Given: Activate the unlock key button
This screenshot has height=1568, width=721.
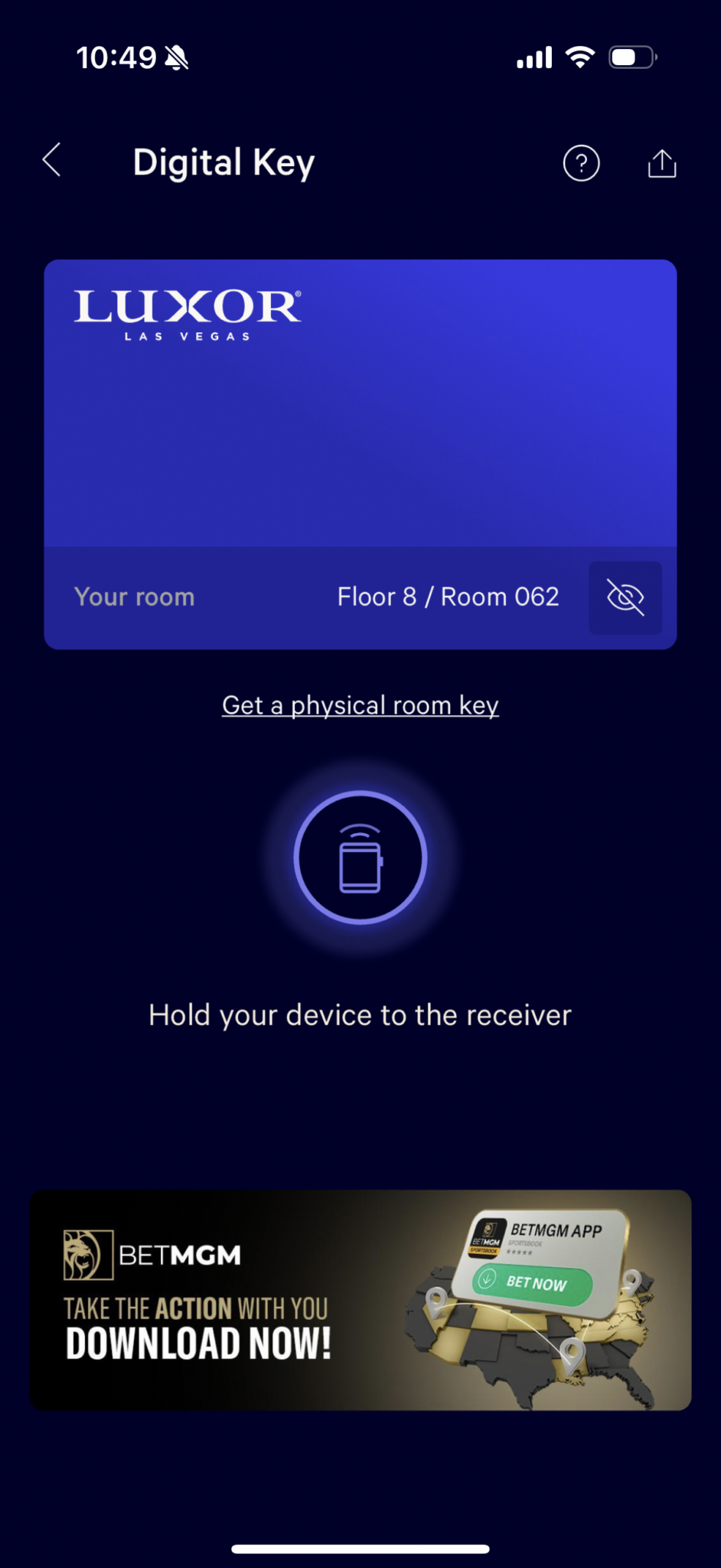Looking at the screenshot, I should click(360, 857).
